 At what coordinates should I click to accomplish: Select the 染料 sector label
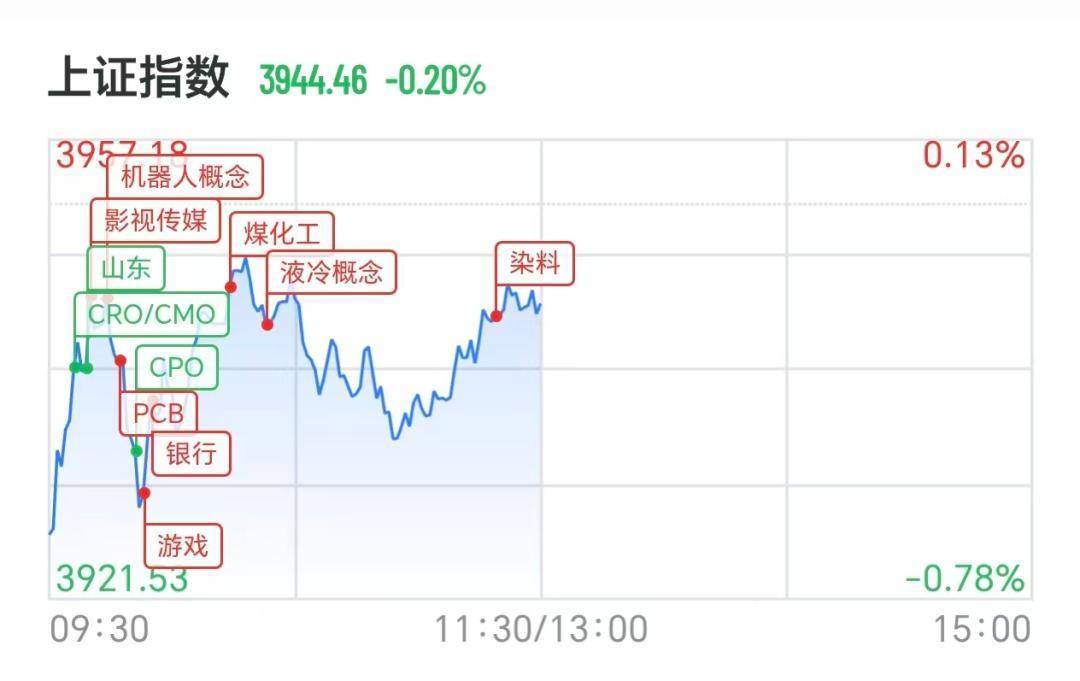pyautogui.click(x=534, y=263)
